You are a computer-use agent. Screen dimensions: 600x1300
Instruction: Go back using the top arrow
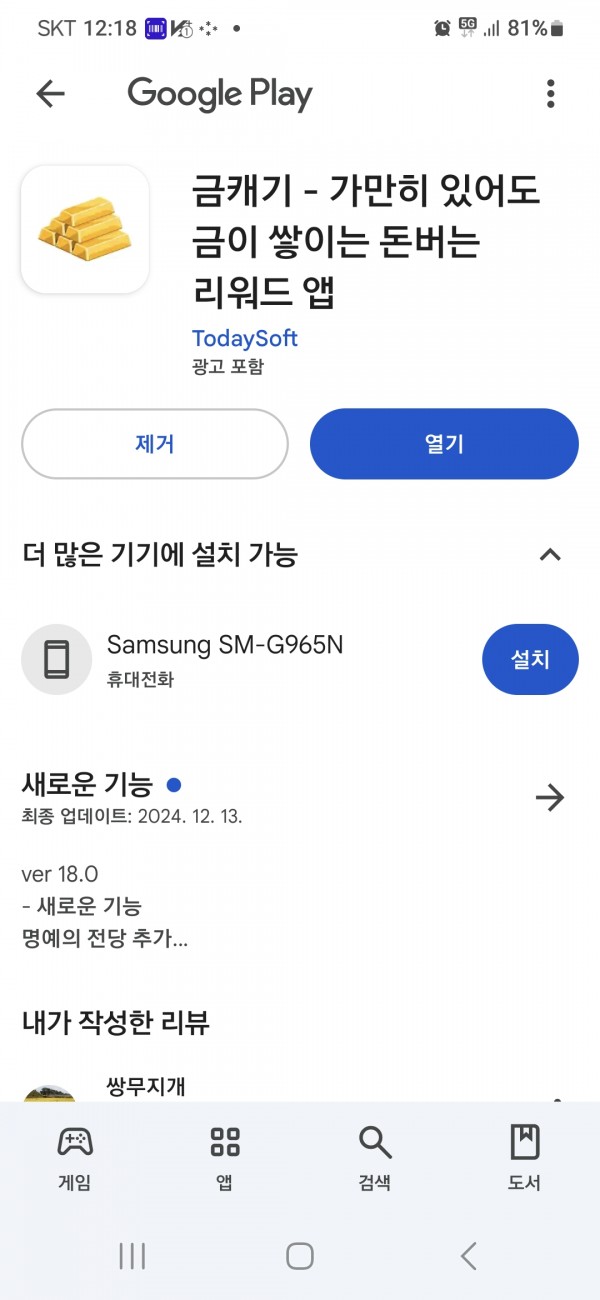pos(50,94)
